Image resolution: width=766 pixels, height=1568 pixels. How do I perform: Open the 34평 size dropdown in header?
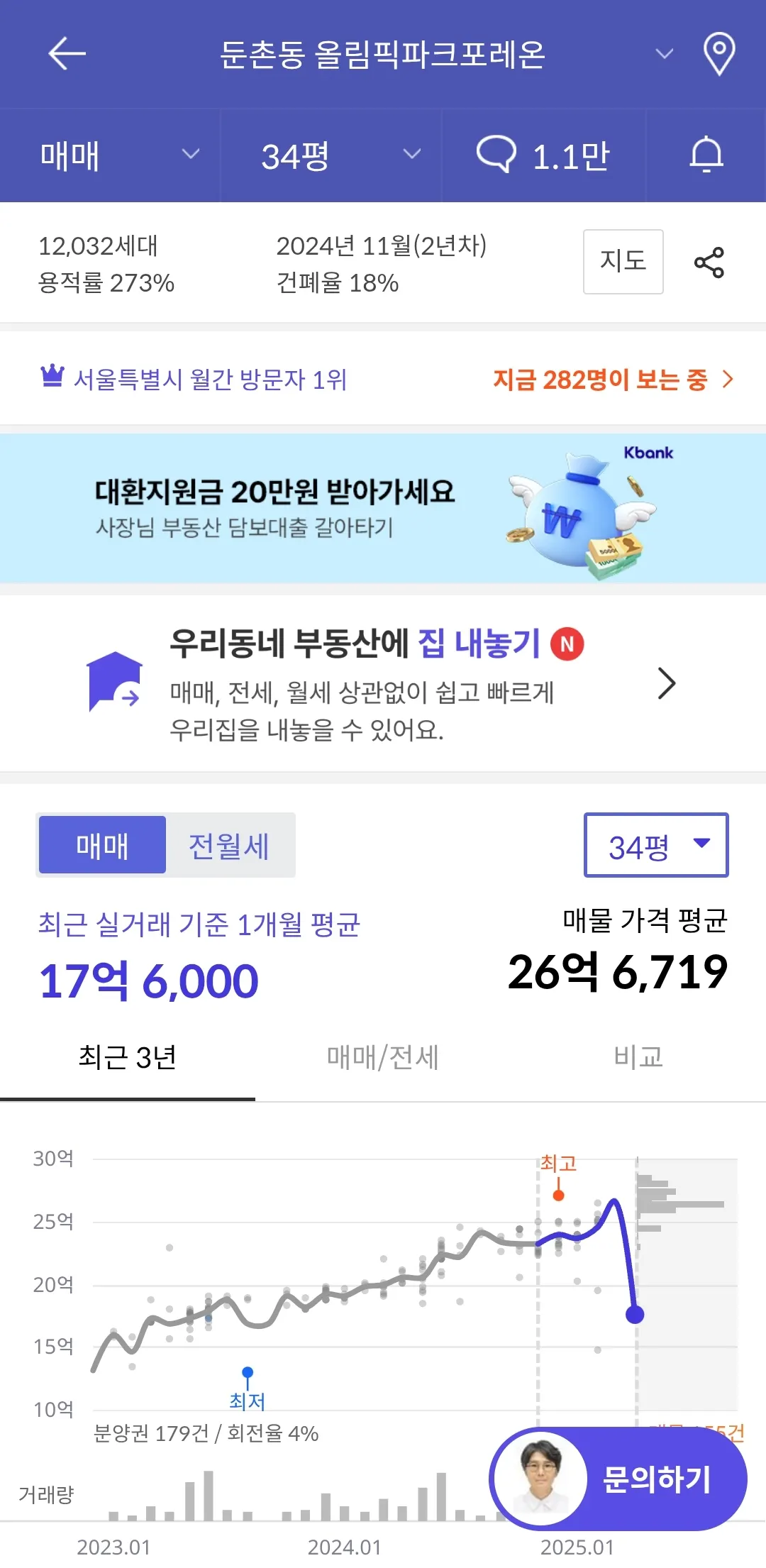click(x=338, y=156)
